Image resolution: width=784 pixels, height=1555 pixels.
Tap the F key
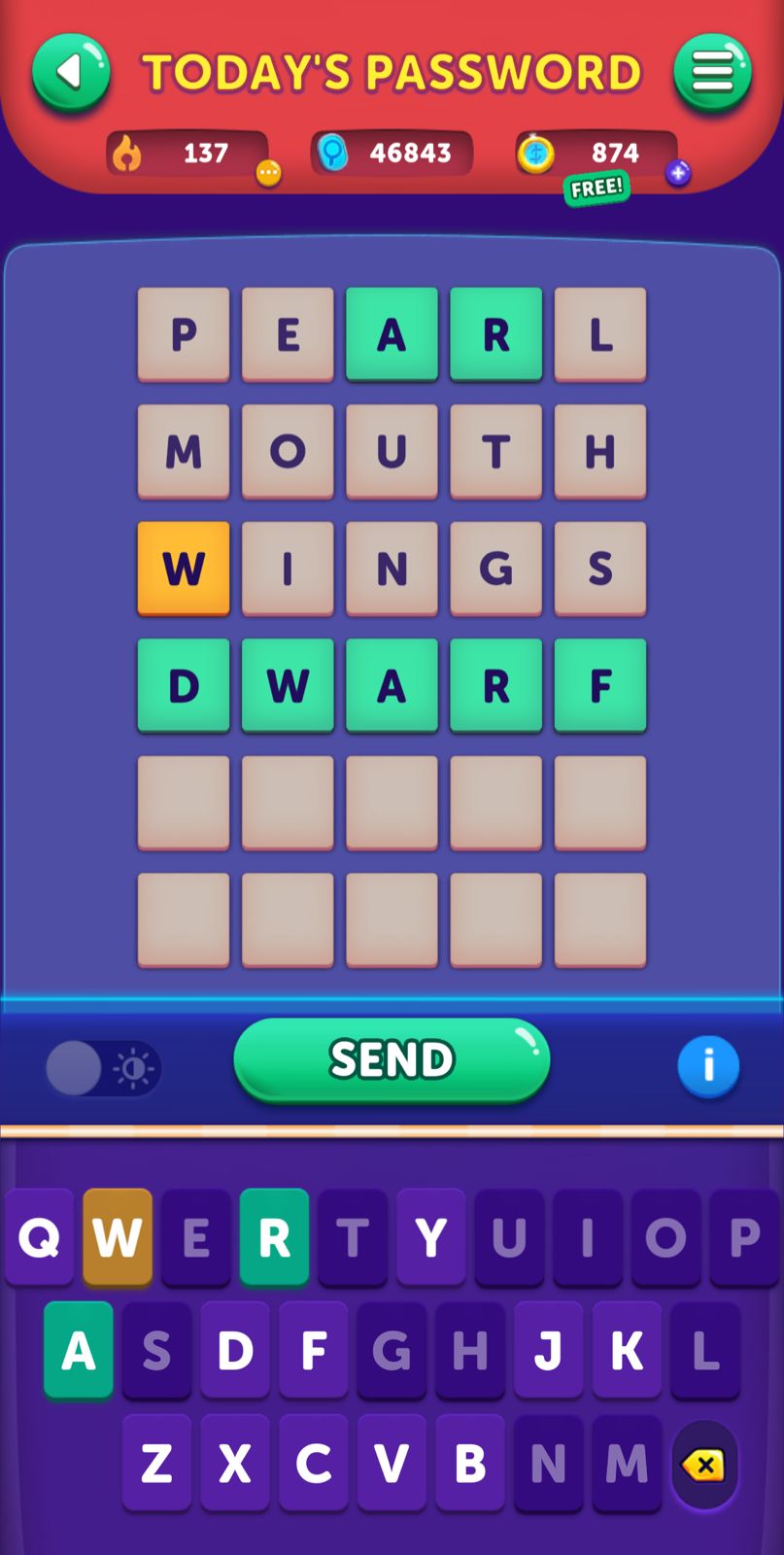(x=313, y=1350)
